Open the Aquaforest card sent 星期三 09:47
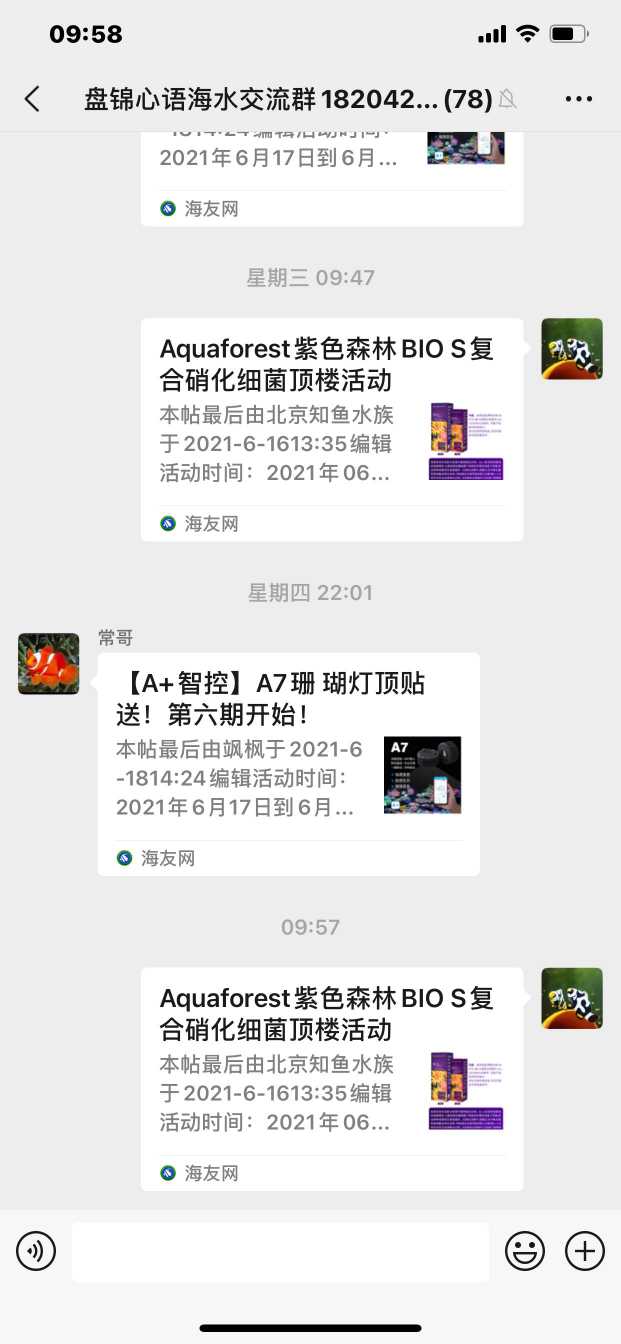This screenshot has height=1344, width=621. pyautogui.click(x=331, y=429)
